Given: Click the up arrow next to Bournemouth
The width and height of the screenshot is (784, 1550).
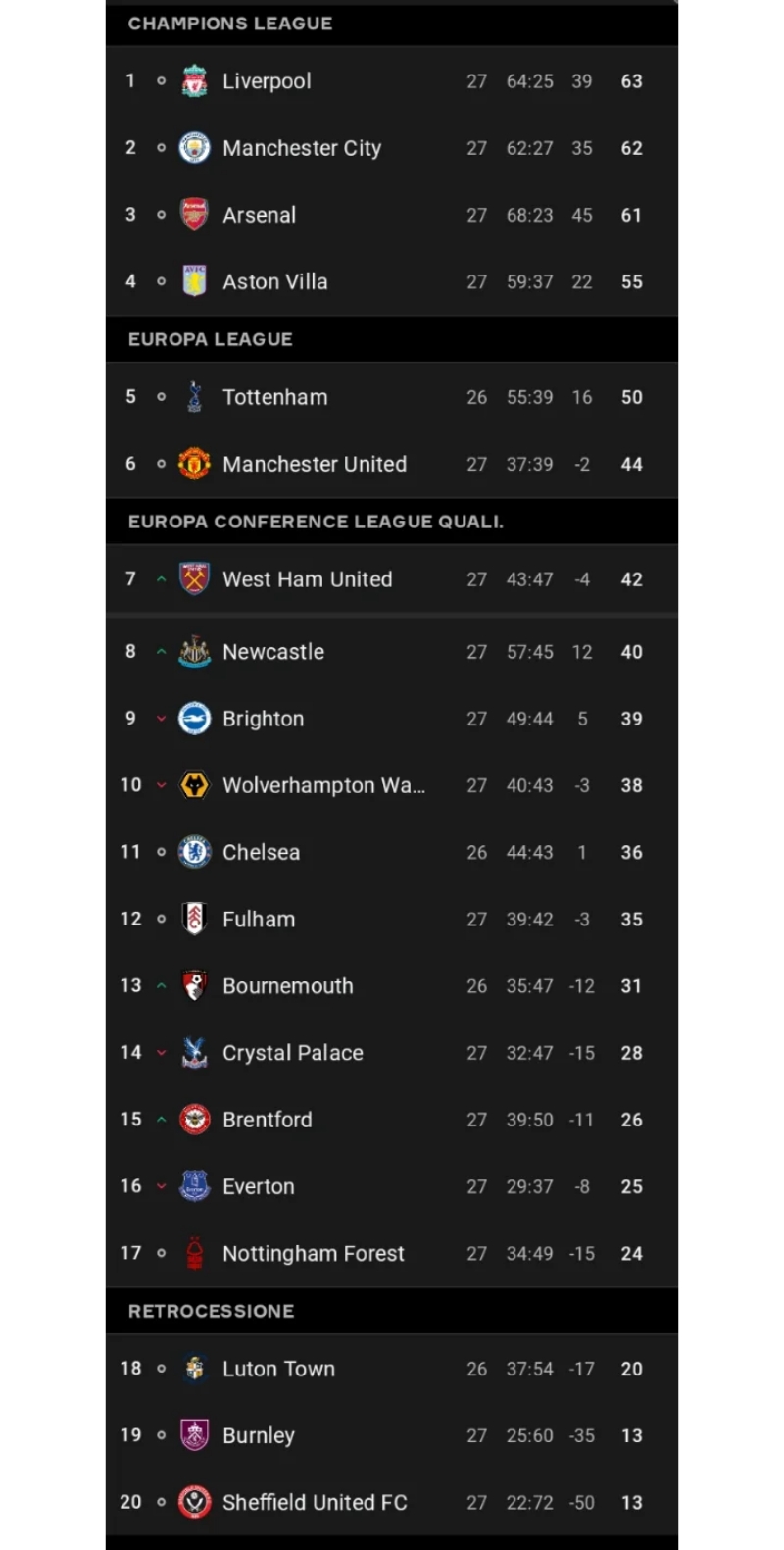Looking at the screenshot, I should click(161, 986).
